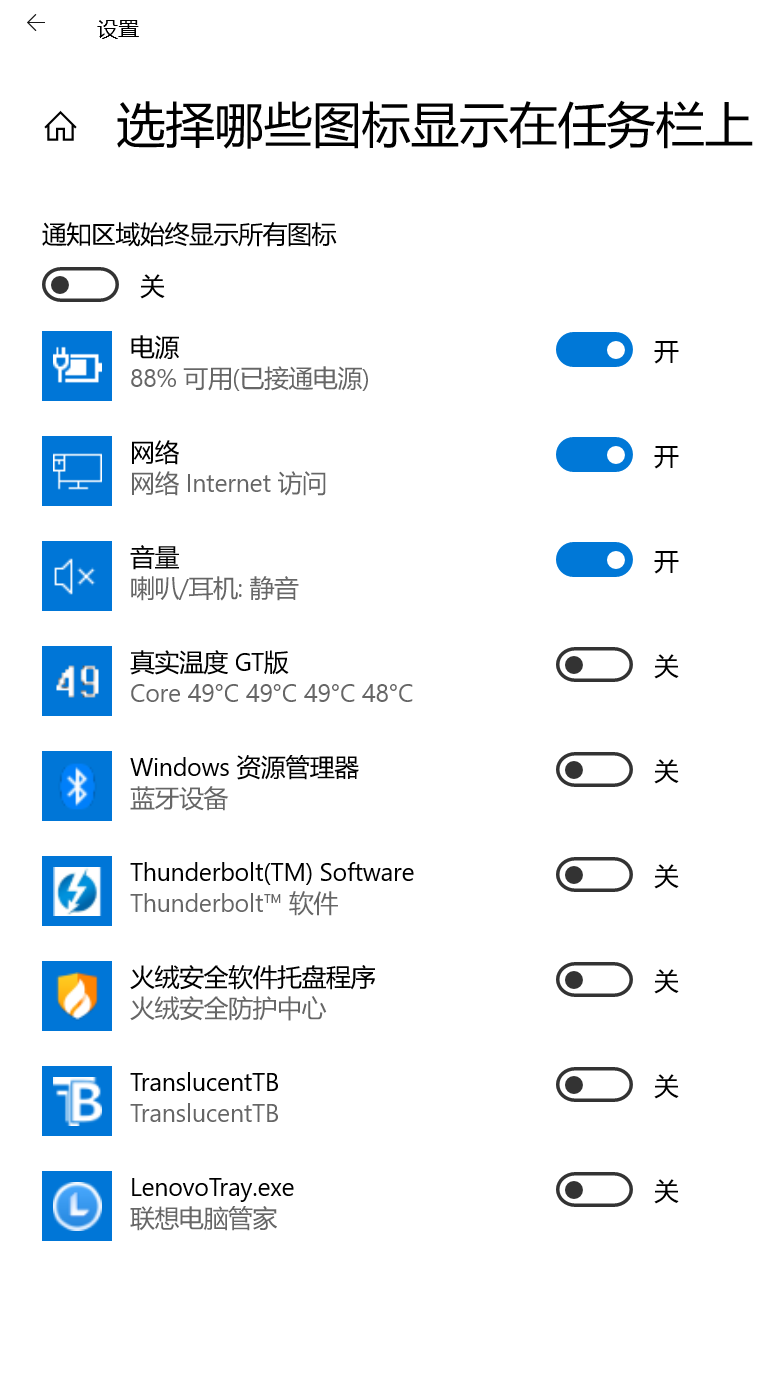Screen dimensions: 760x1376
Task: Open the Settings home icon
Action: (61, 127)
